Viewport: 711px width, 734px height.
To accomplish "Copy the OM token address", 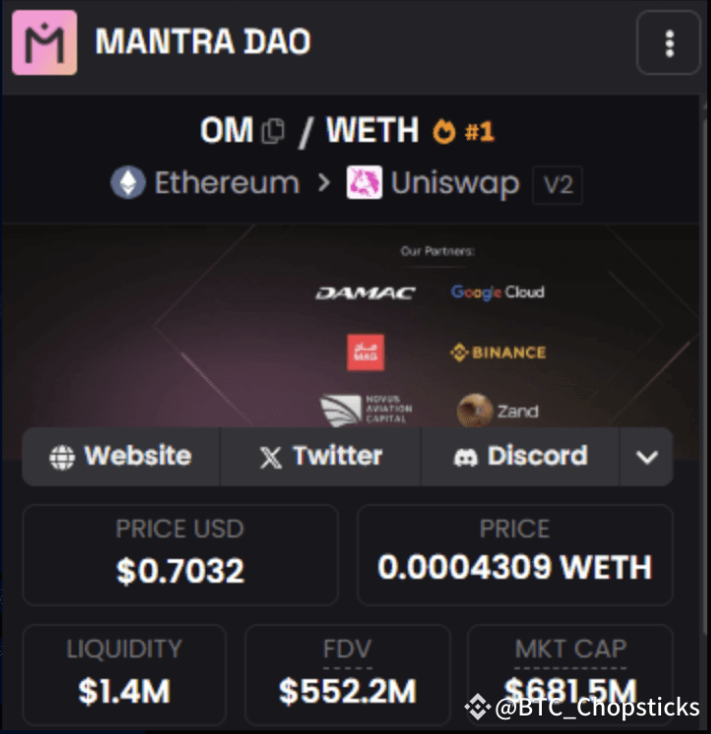I will pyautogui.click(x=272, y=131).
